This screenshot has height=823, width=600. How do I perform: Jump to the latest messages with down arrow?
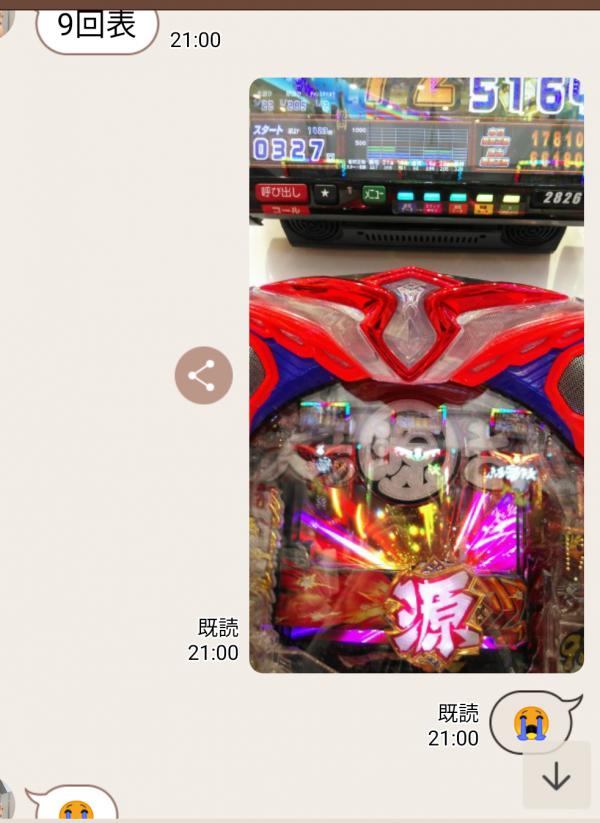pos(556,776)
